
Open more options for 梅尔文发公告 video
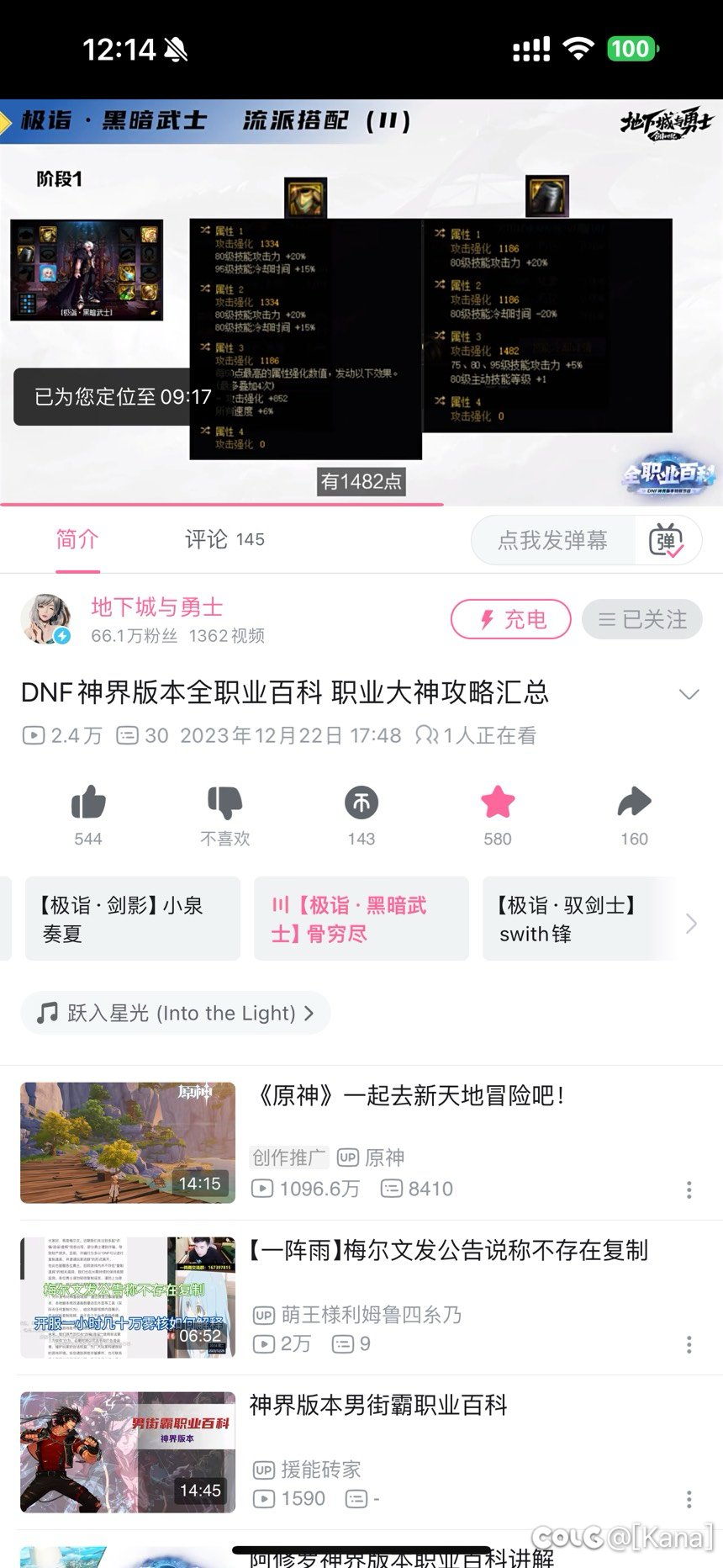pyautogui.click(x=689, y=1344)
